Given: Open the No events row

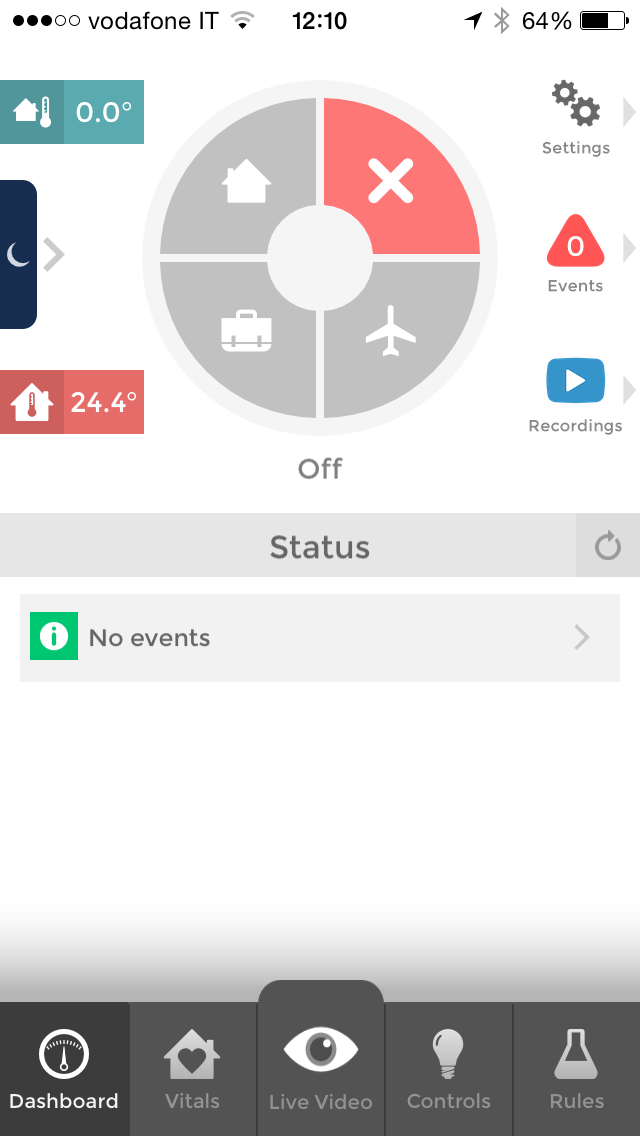Looking at the screenshot, I should (320, 638).
